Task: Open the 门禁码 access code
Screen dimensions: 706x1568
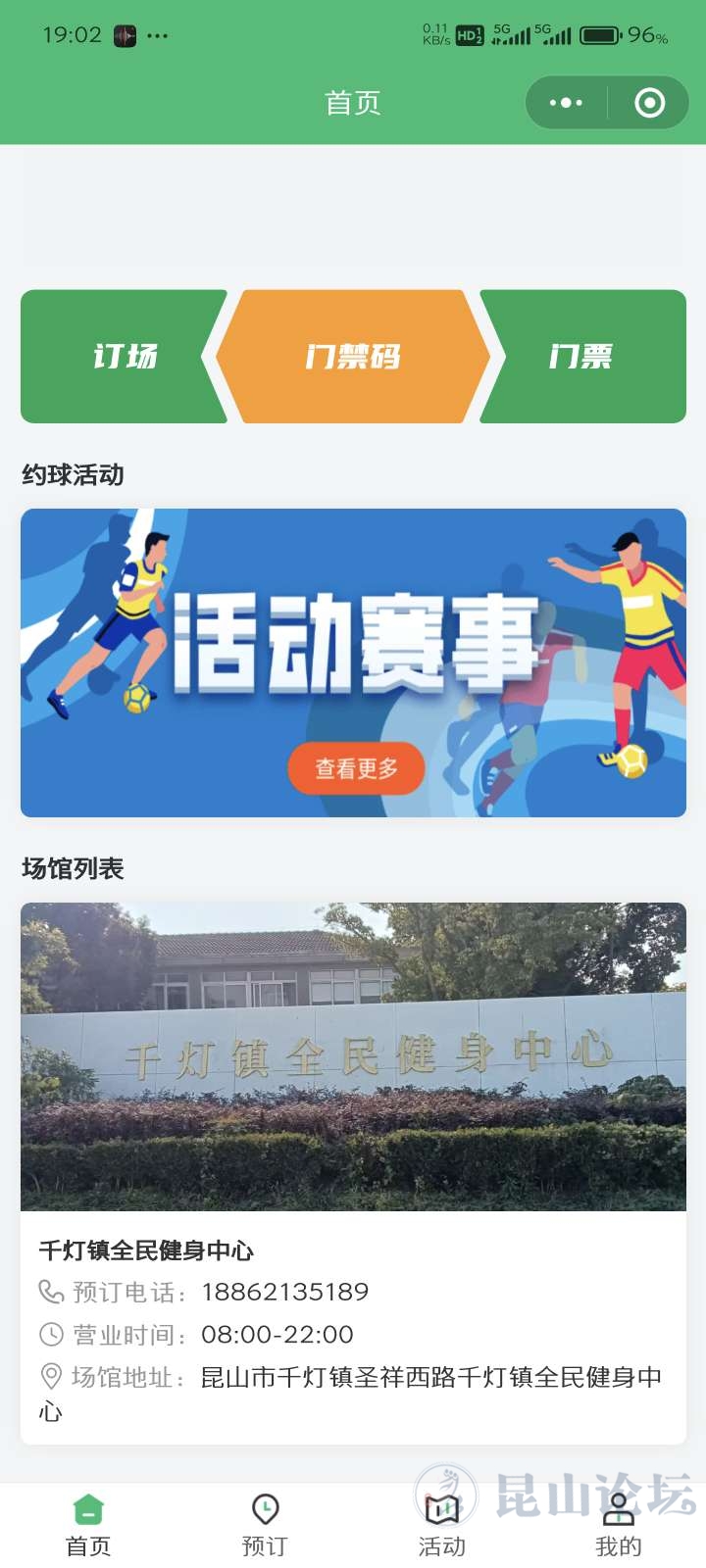Action: coord(353,357)
